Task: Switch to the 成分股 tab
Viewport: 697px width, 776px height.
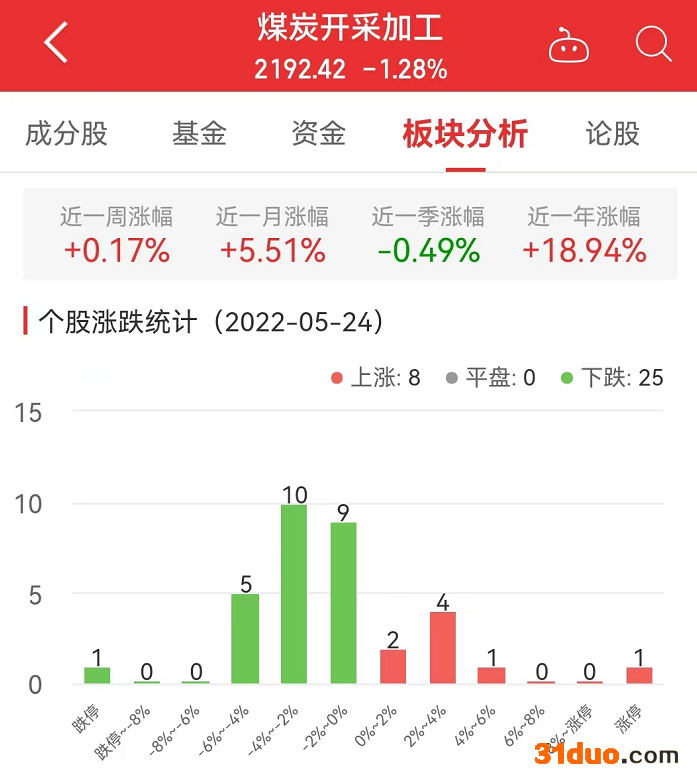Action: pos(66,134)
